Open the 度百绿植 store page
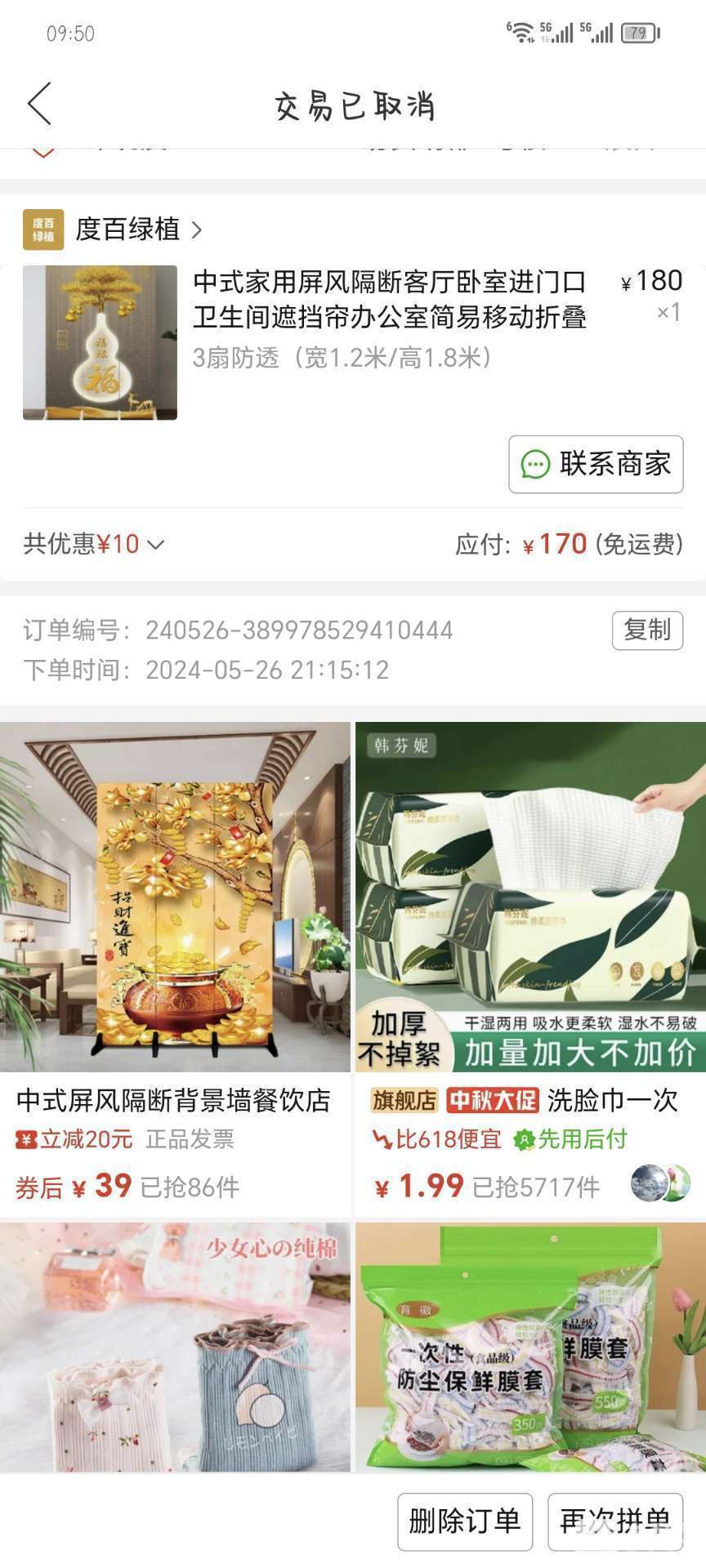The width and height of the screenshot is (706, 1568). pos(128,229)
